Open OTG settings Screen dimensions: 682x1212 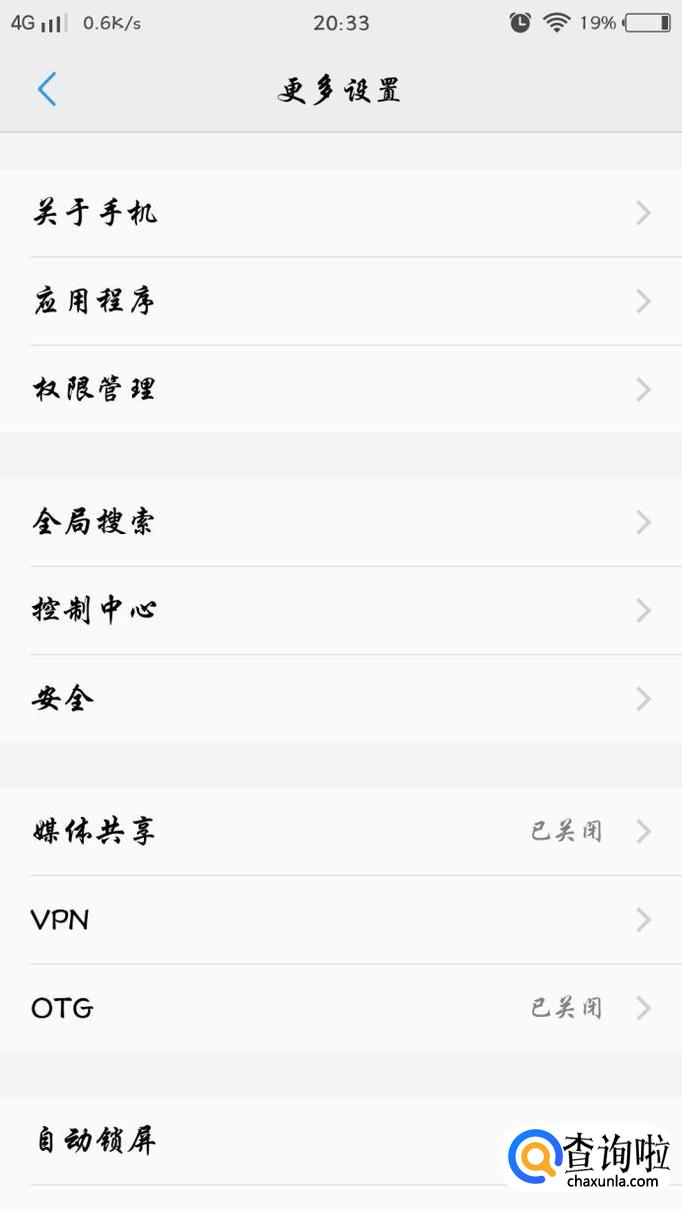point(340,1007)
